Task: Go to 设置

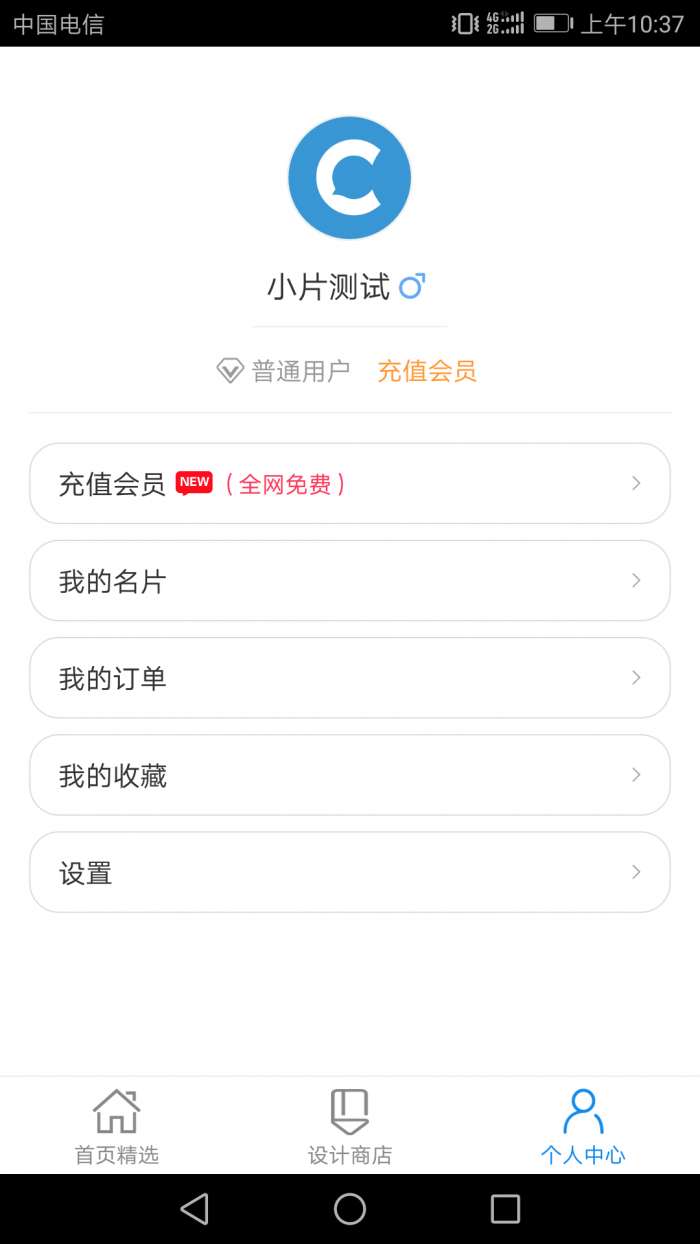Action: (x=350, y=872)
